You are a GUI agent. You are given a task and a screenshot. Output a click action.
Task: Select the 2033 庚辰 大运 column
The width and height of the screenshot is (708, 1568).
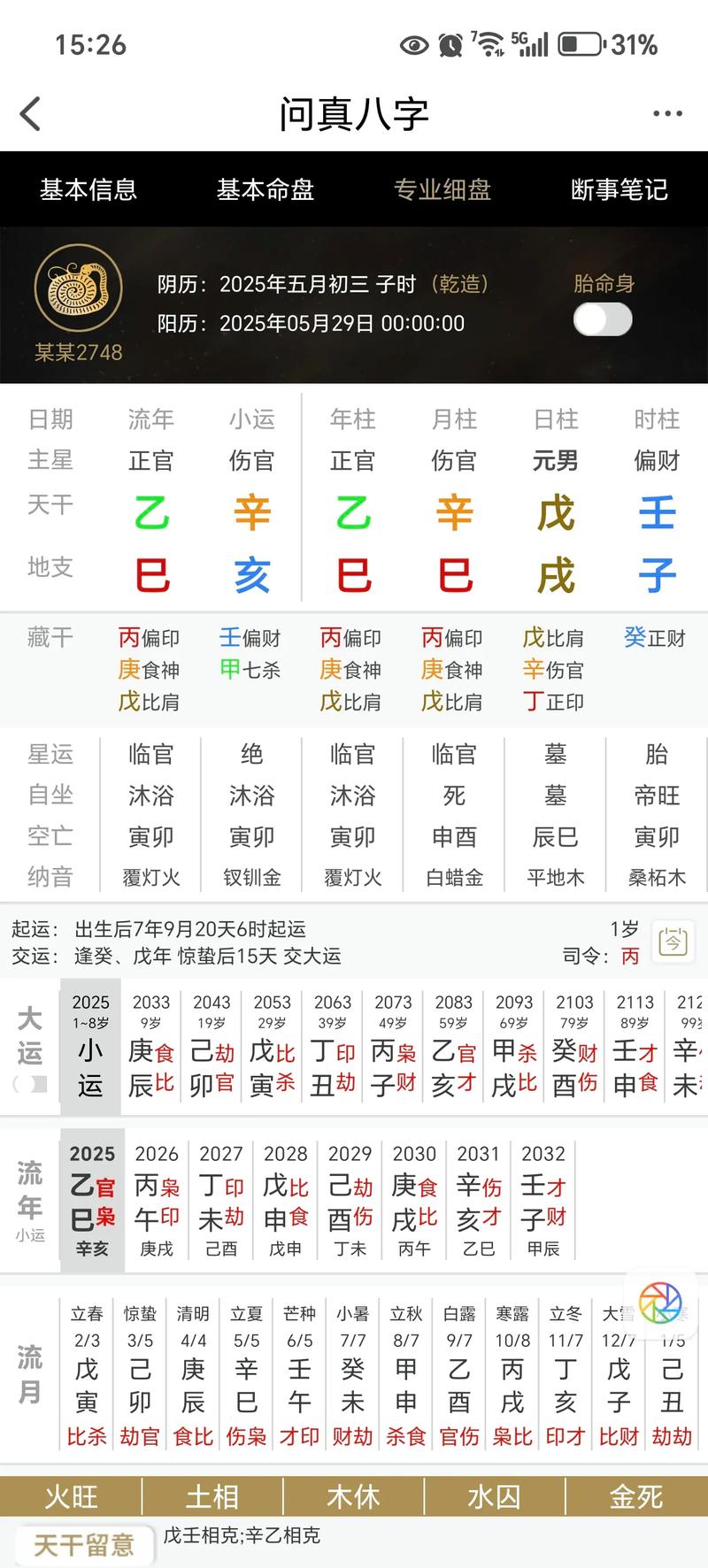(151, 1049)
